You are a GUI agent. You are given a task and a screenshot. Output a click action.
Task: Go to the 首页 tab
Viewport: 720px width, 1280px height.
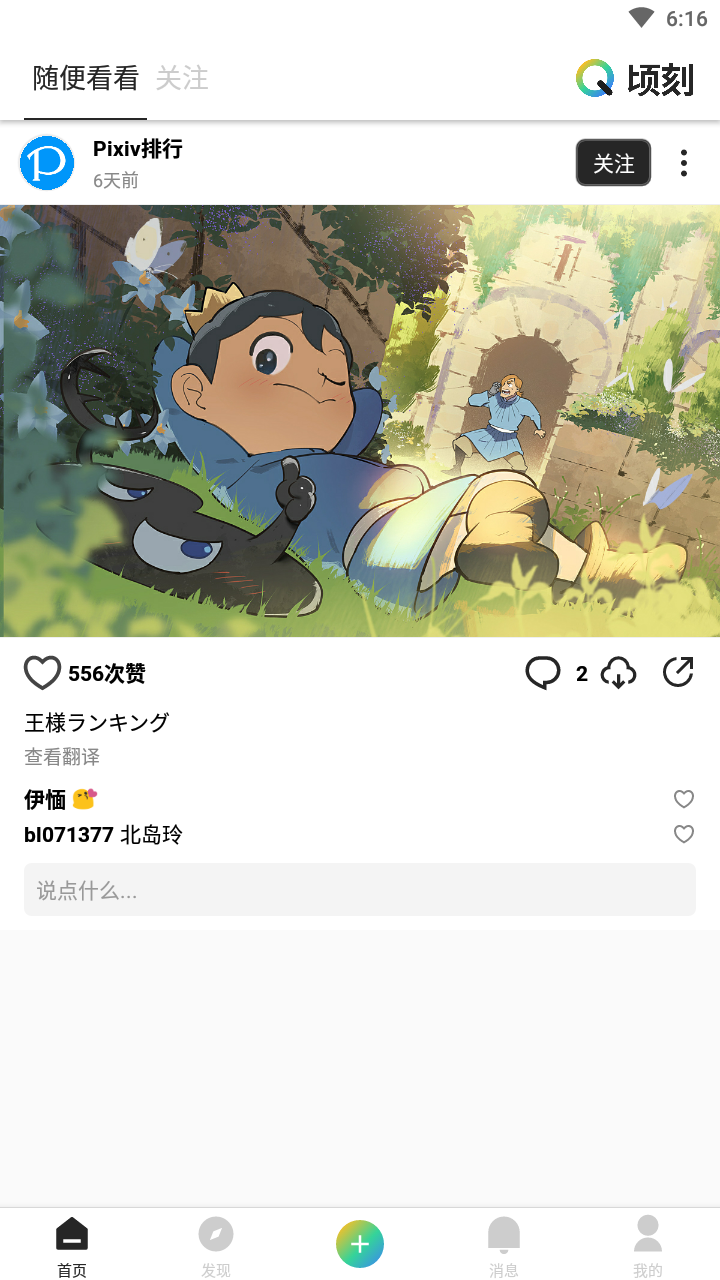72,1246
